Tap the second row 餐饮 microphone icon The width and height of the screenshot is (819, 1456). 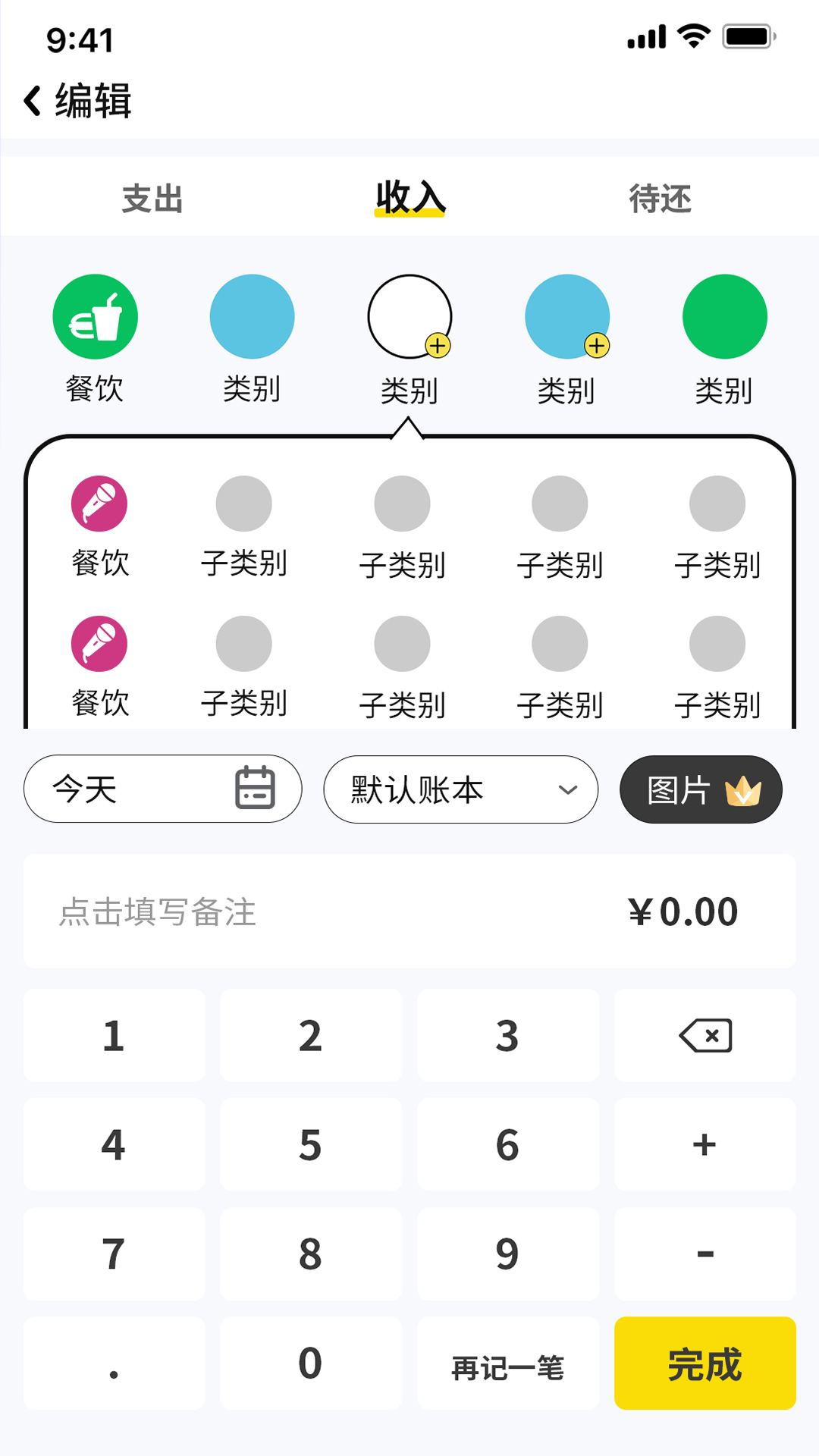click(99, 643)
